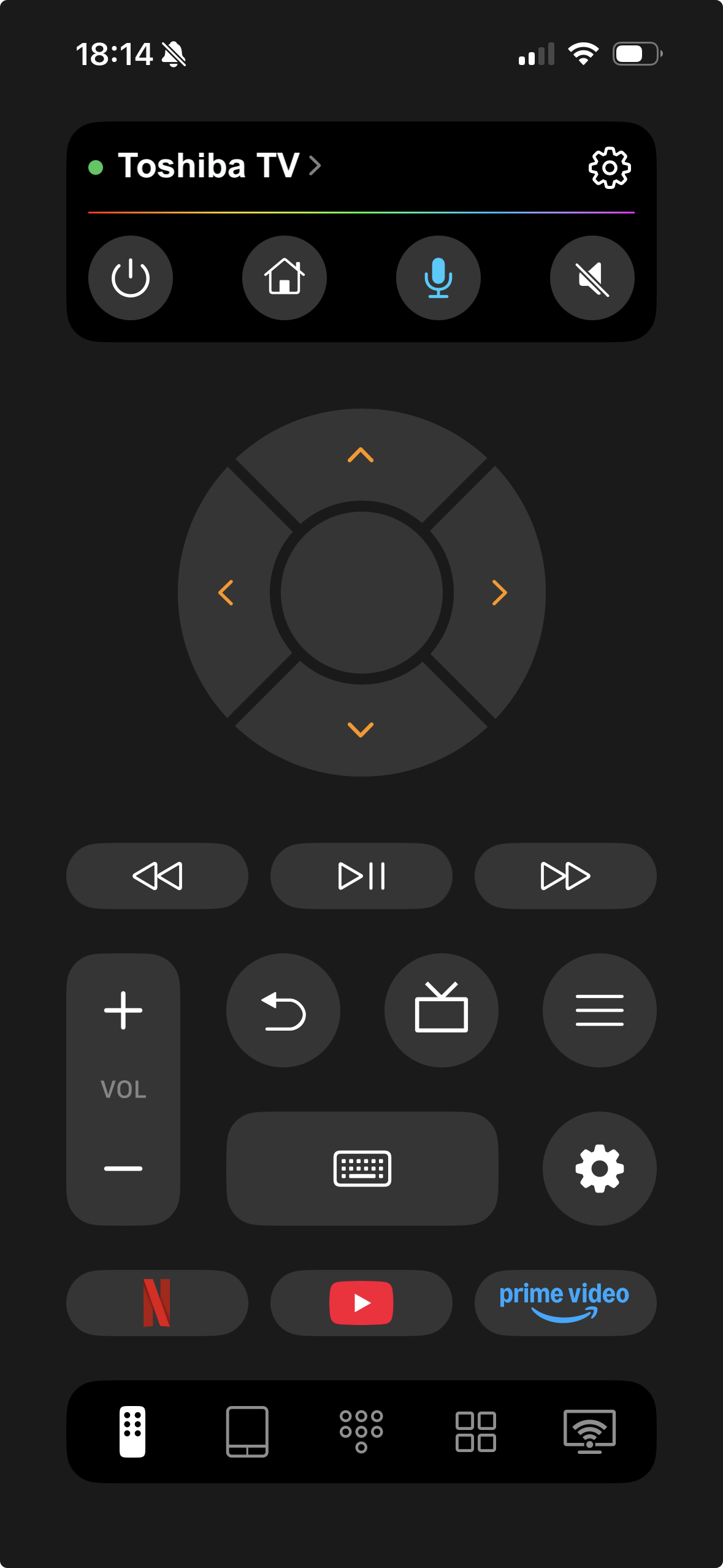
Task: Launch Netflix from the remote
Action: 157,1303
